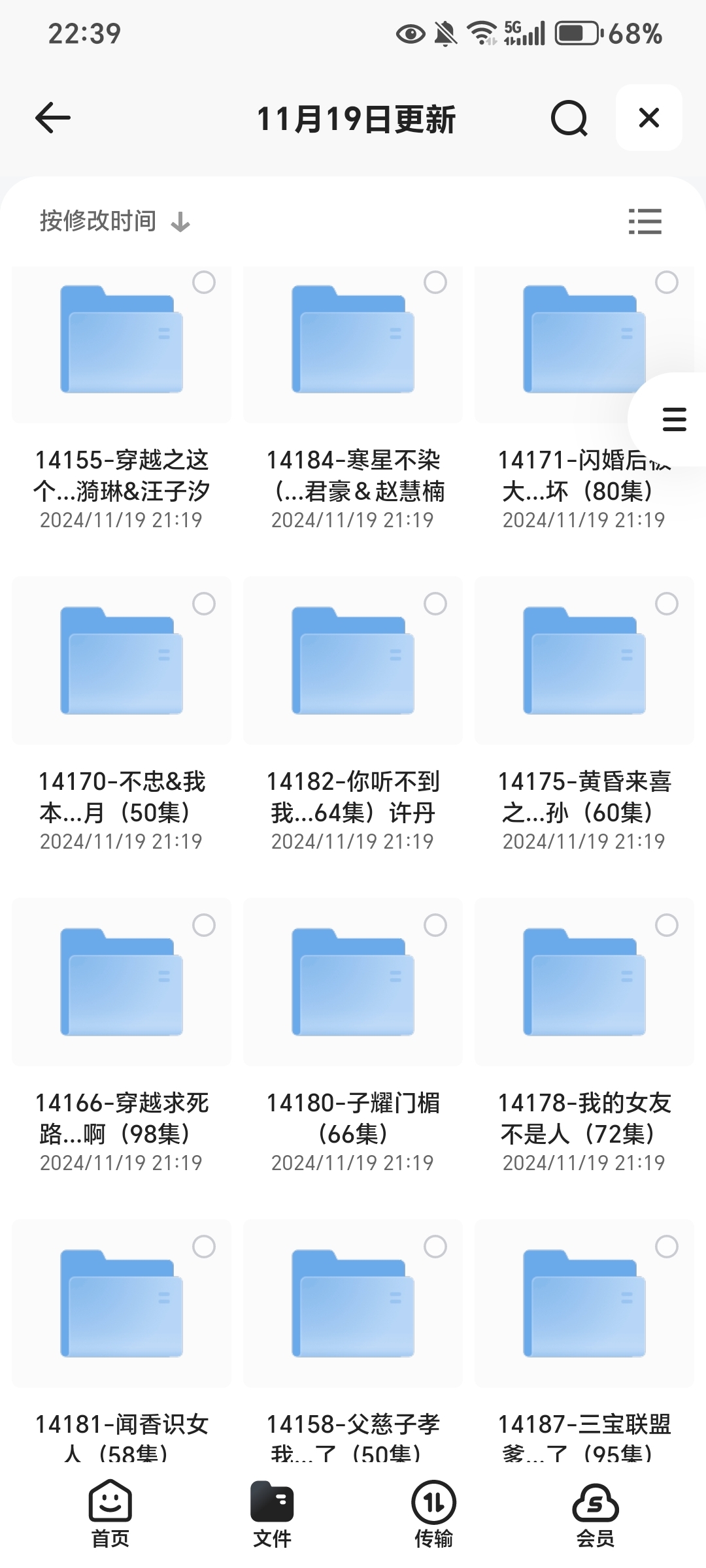This screenshot has width=706, height=1568.
Task: Select the checkbox on folder 14171-闪婚后
Action: coord(666,283)
